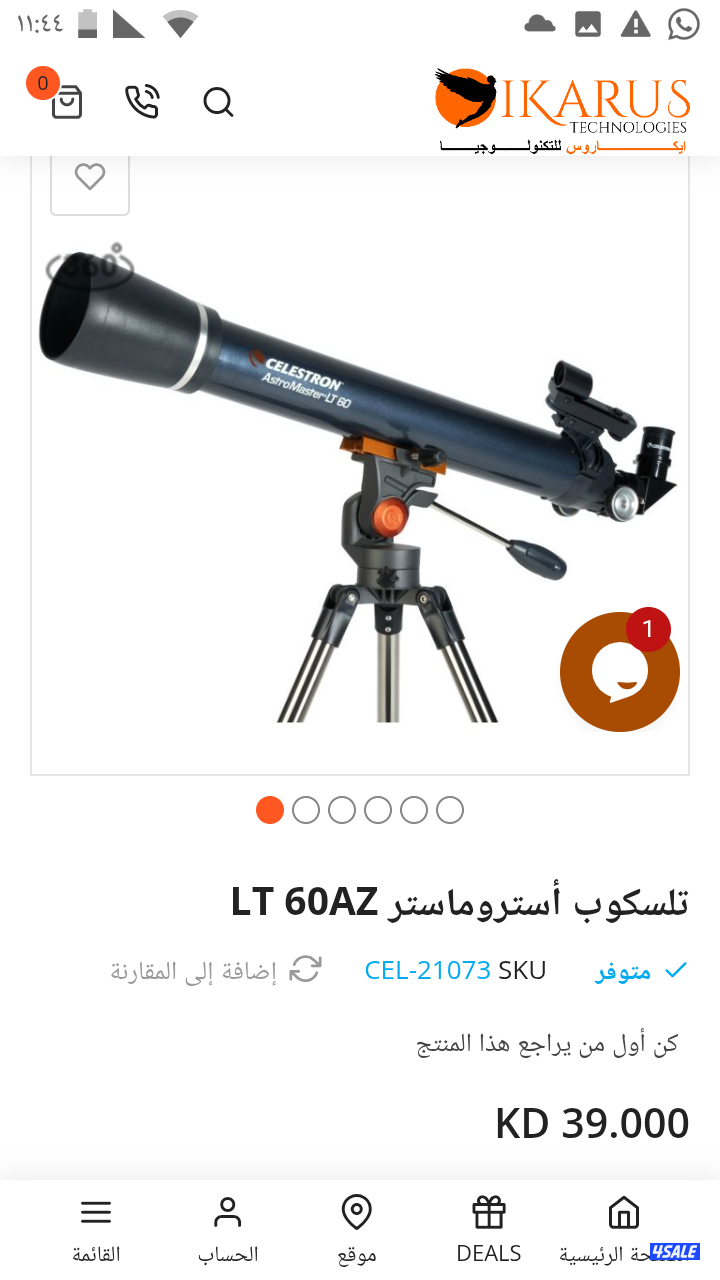
Task: Jump to the last carousel dot
Action: 450,810
